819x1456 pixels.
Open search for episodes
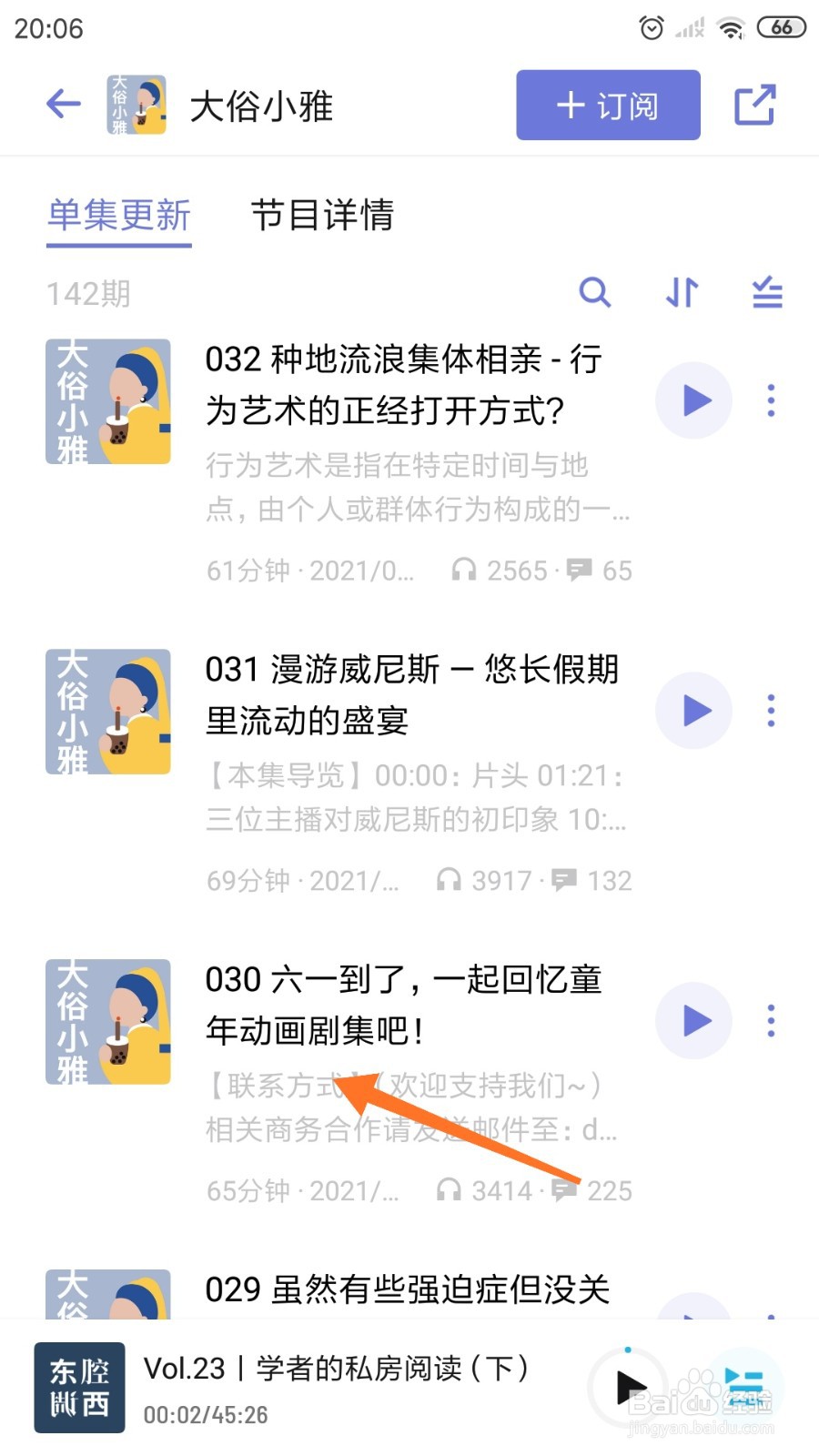[596, 293]
